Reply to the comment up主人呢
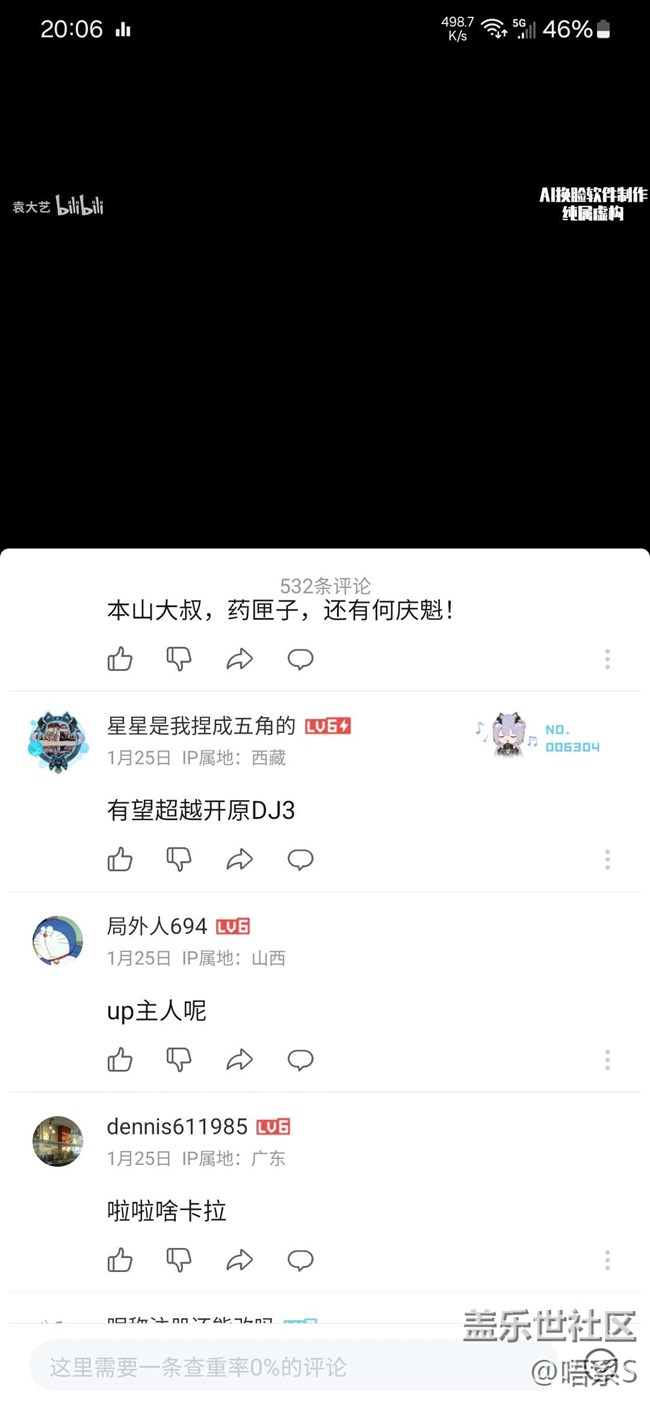 300,1060
